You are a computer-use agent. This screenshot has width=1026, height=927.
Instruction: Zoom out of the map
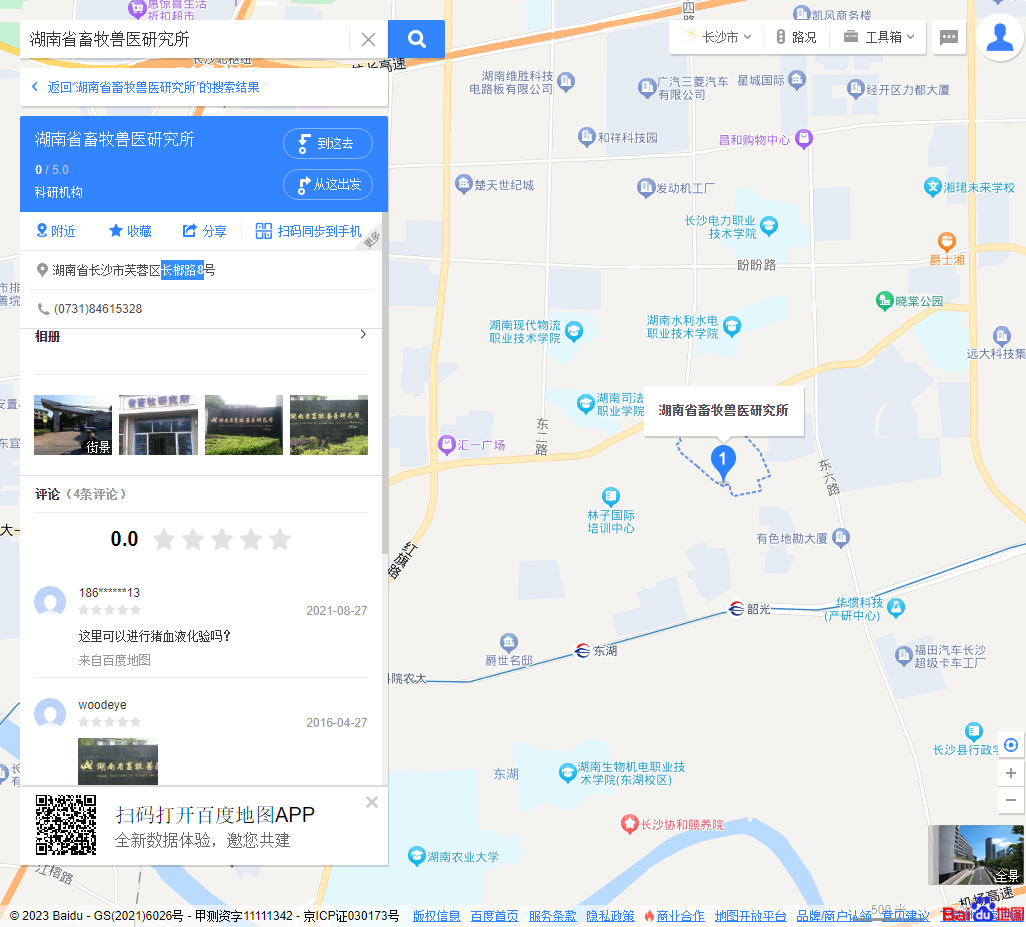pos(1011,800)
